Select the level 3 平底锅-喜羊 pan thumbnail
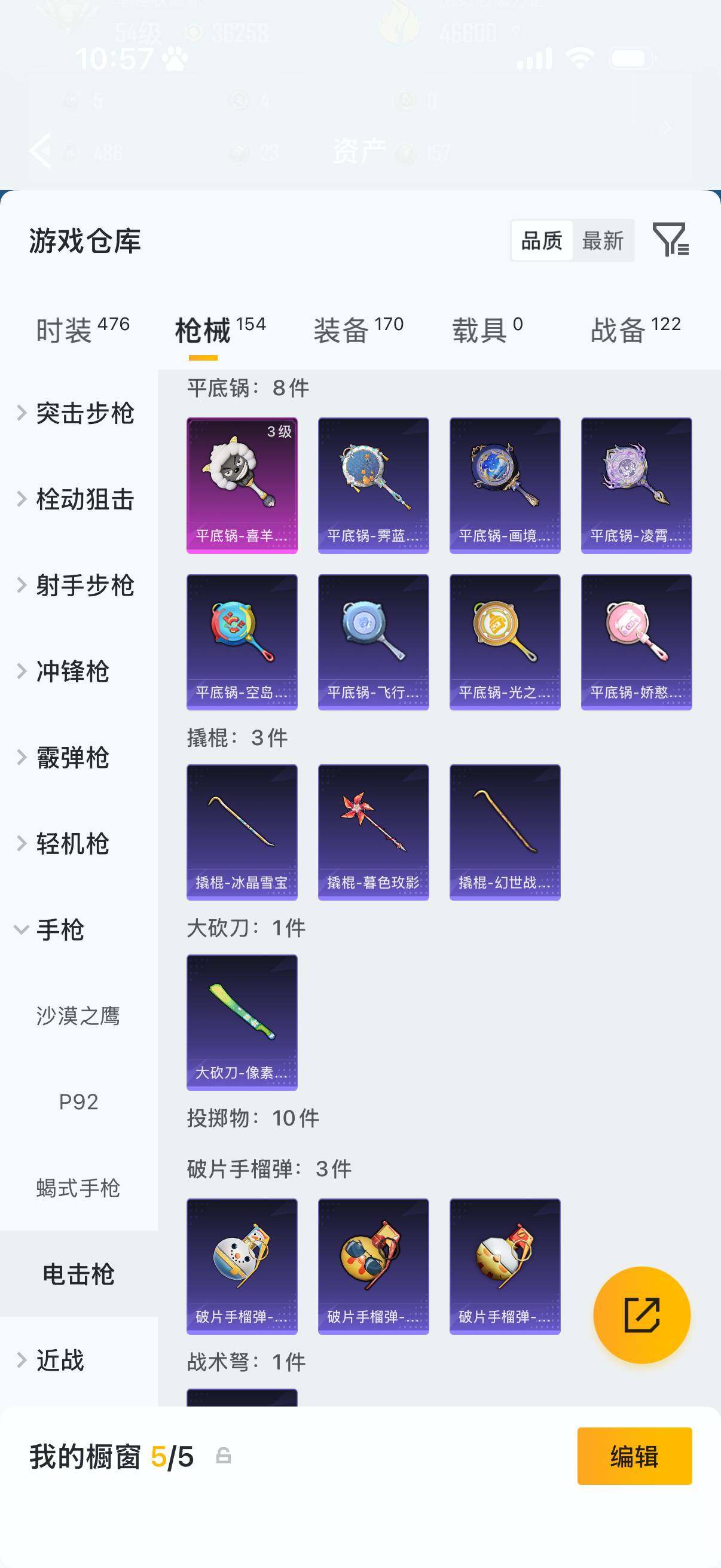The height and width of the screenshot is (1568, 721). (x=242, y=483)
